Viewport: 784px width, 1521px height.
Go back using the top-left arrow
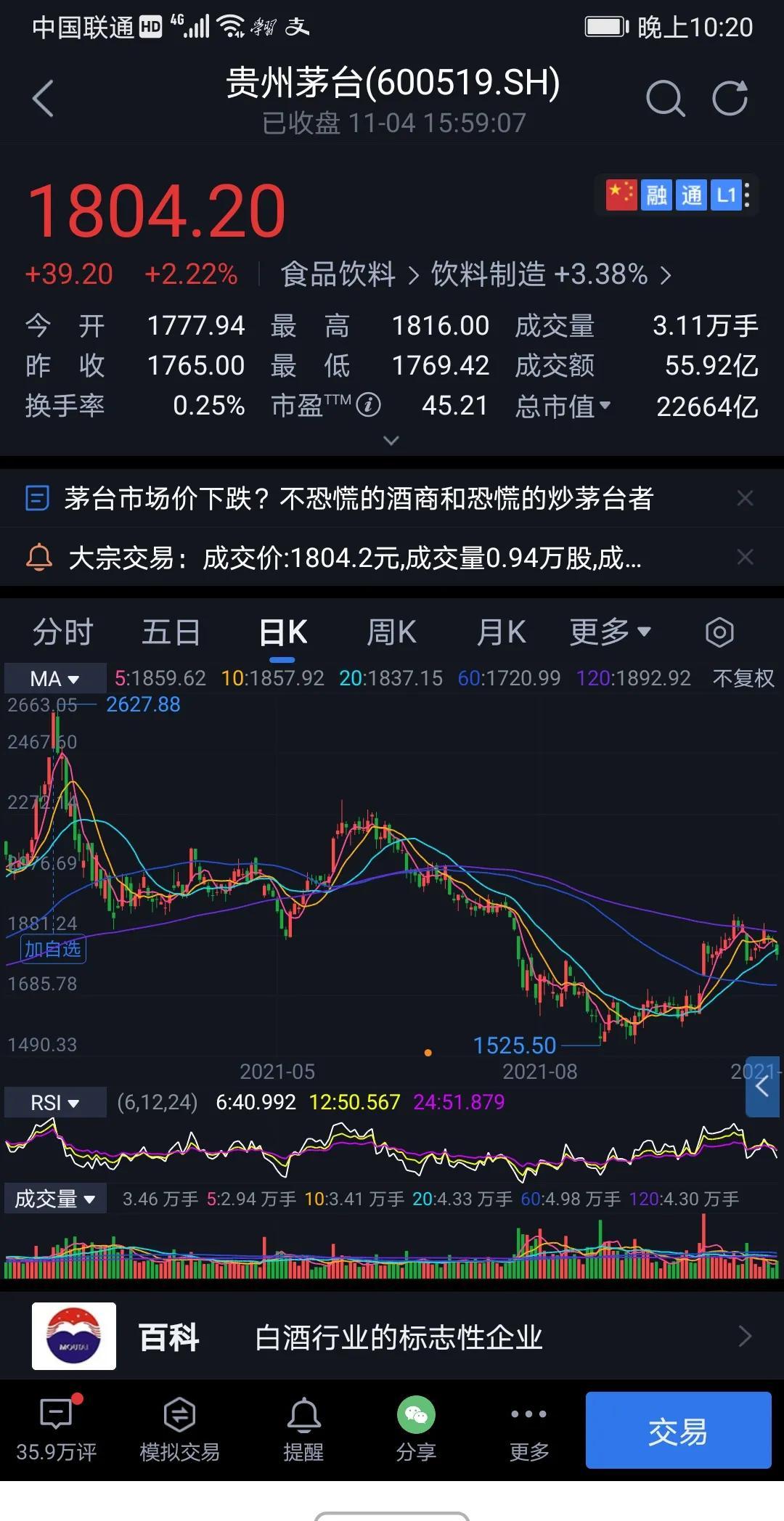(44, 99)
